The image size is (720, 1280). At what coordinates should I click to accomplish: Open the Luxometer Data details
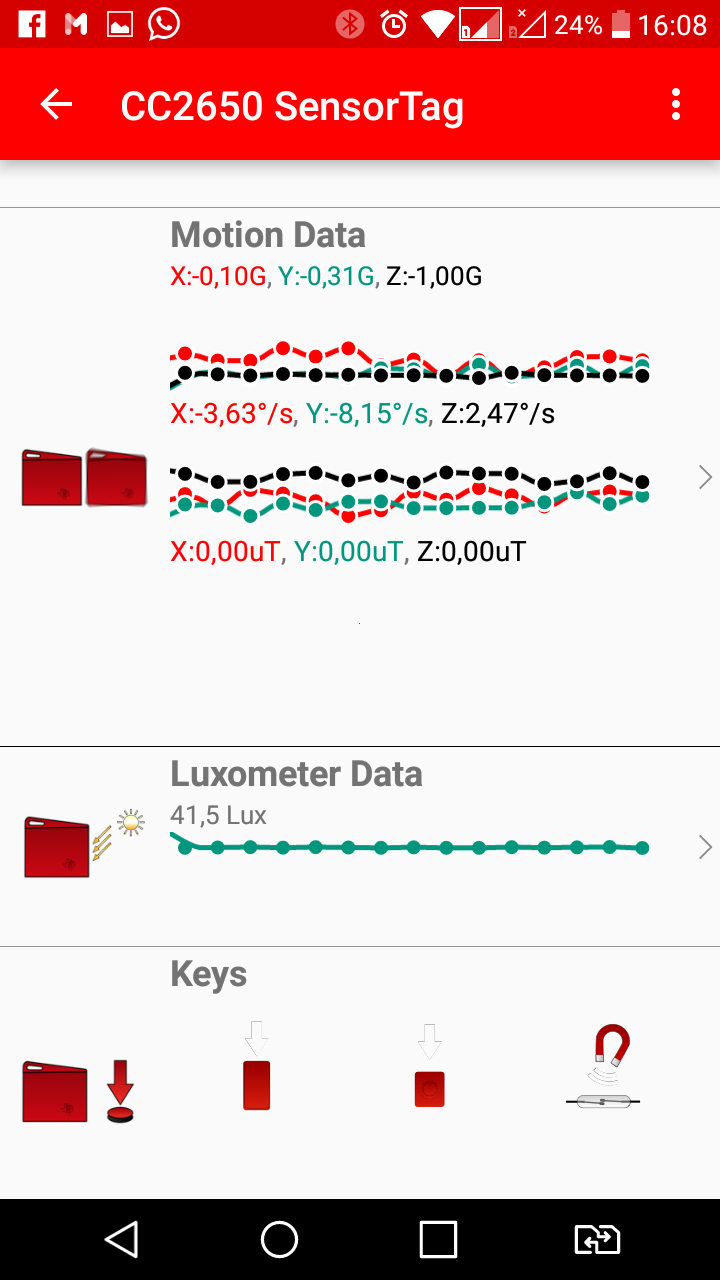(x=705, y=848)
